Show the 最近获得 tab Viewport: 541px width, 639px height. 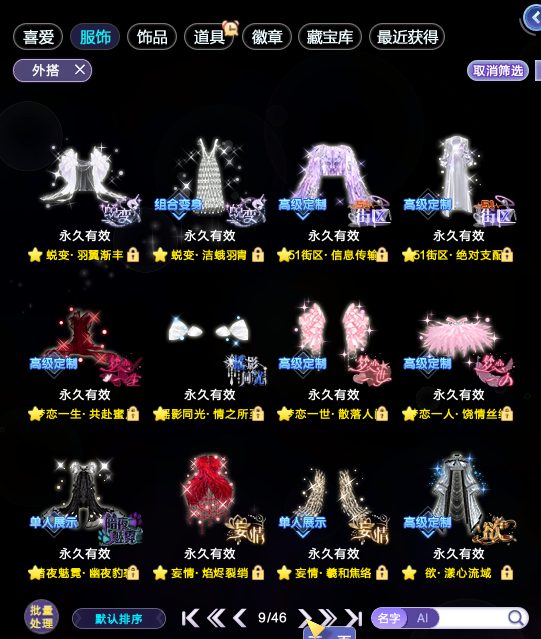click(407, 37)
